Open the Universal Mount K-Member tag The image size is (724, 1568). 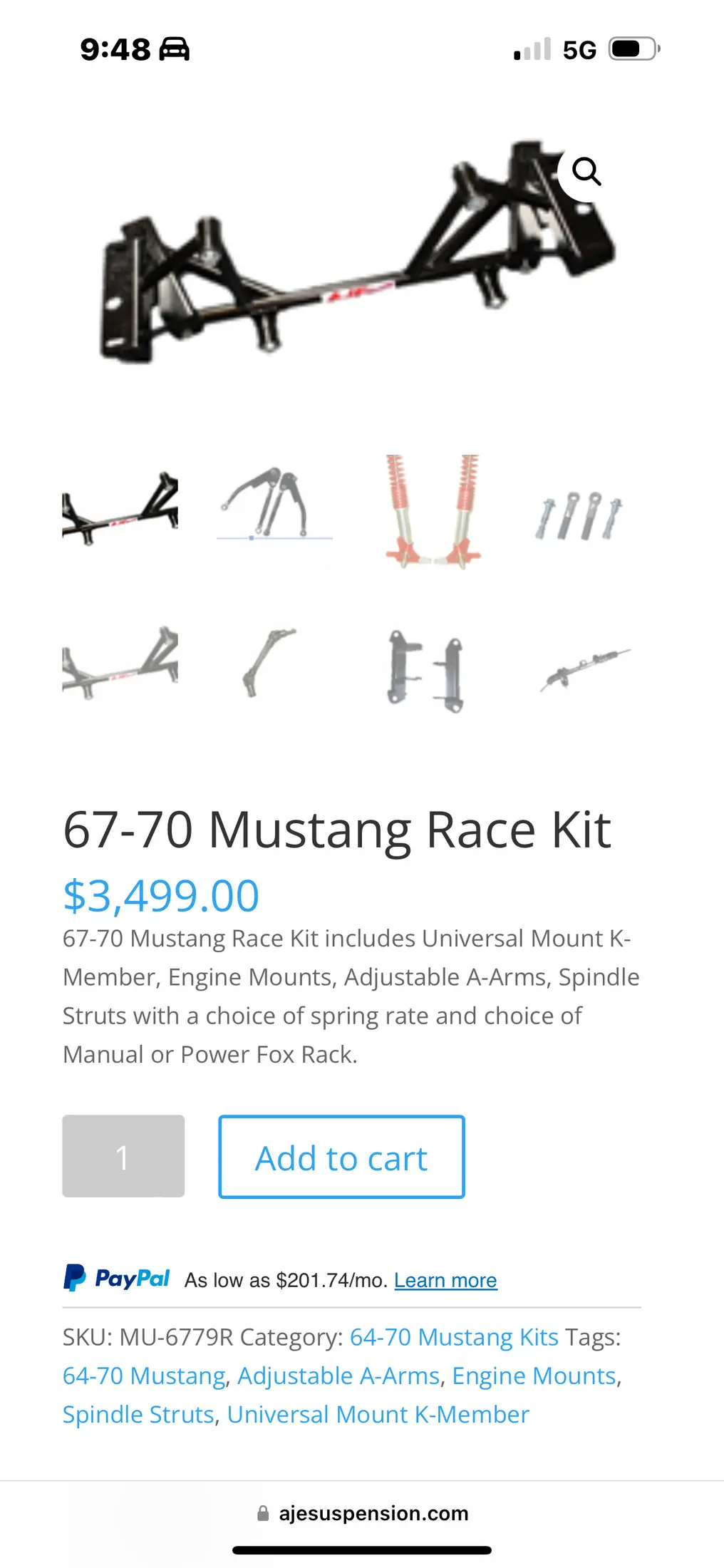tap(378, 1414)
